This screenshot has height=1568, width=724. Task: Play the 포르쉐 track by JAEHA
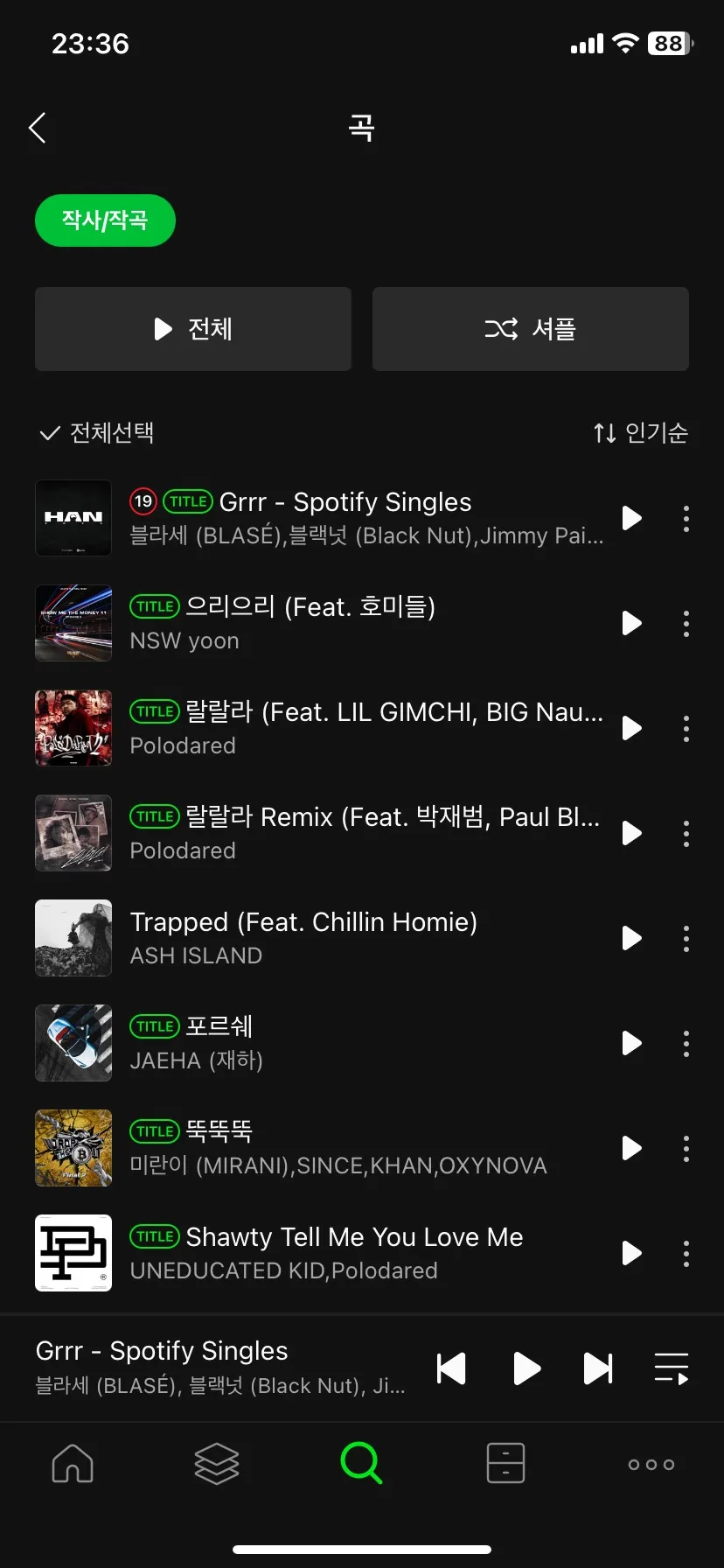[x=630, y=1043]
